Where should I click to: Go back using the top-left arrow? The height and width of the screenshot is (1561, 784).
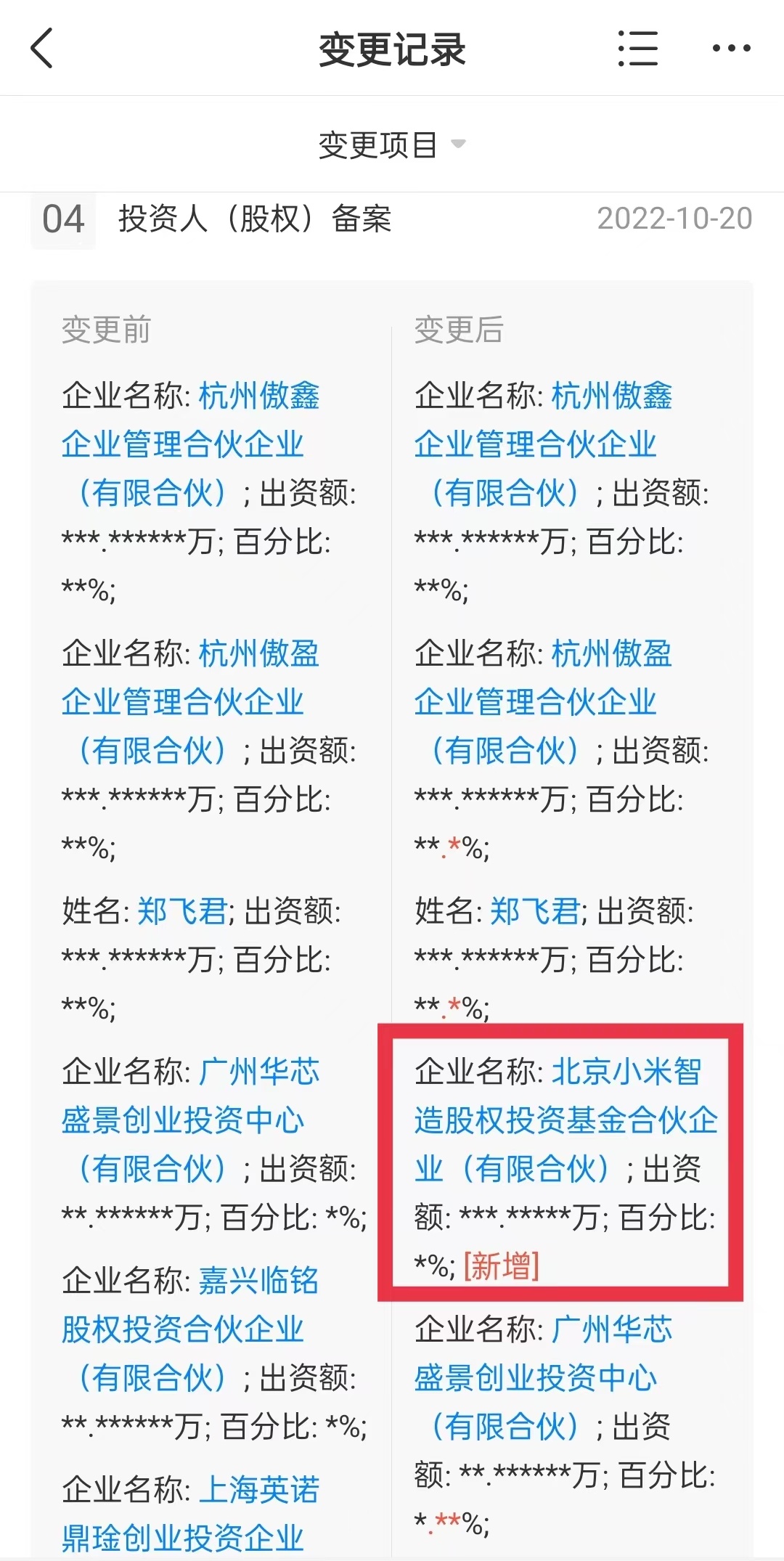(x=42, y=49)
